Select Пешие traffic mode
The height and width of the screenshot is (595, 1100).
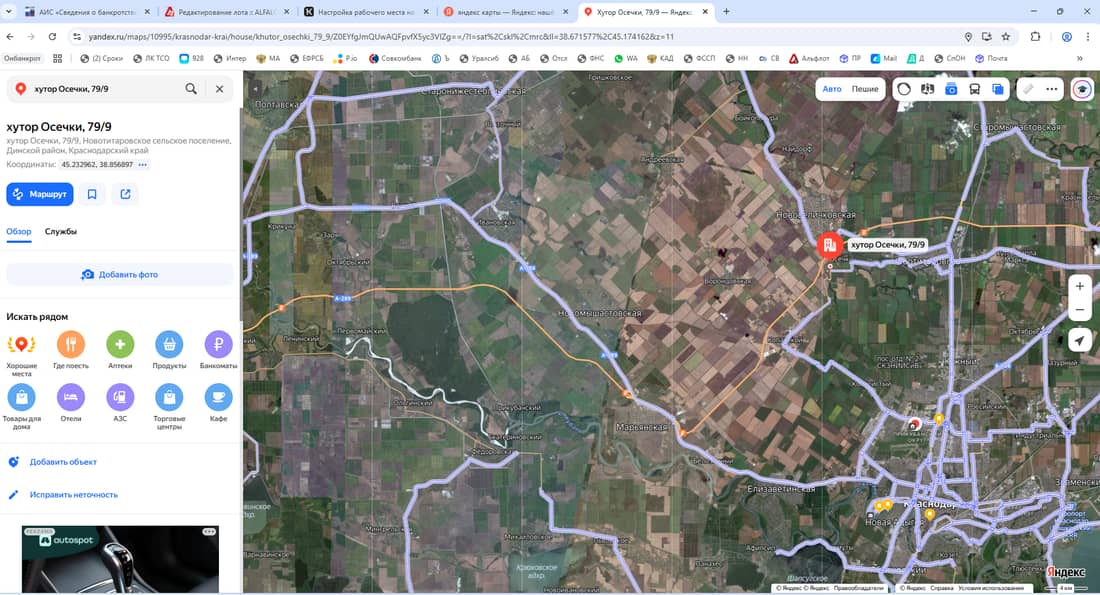point(865,89)
